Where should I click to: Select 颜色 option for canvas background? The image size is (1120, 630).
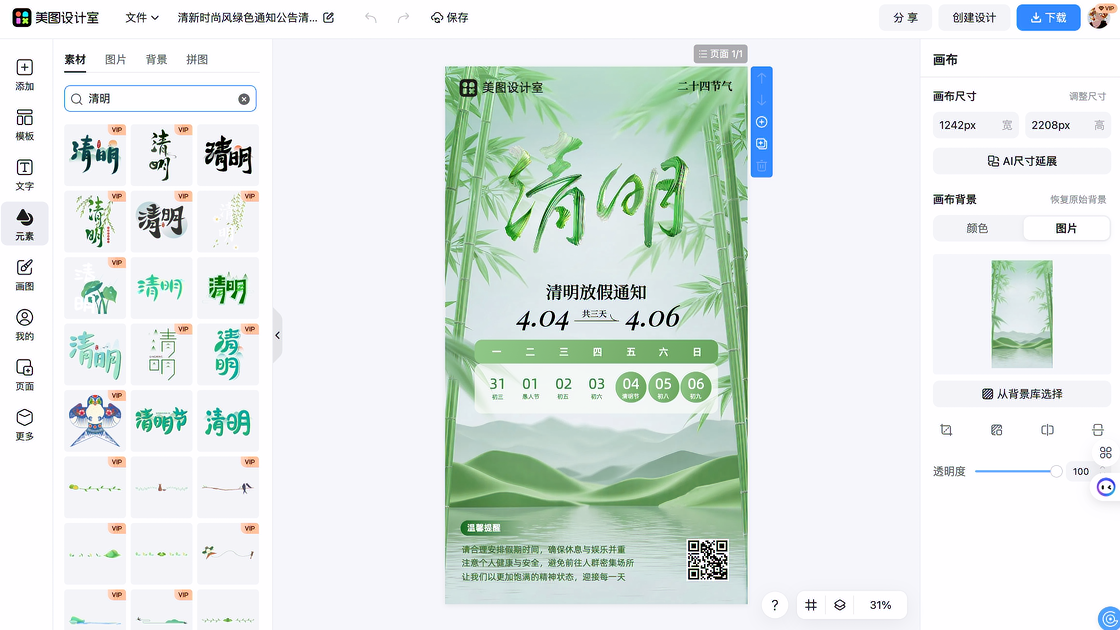pos(977,228)
